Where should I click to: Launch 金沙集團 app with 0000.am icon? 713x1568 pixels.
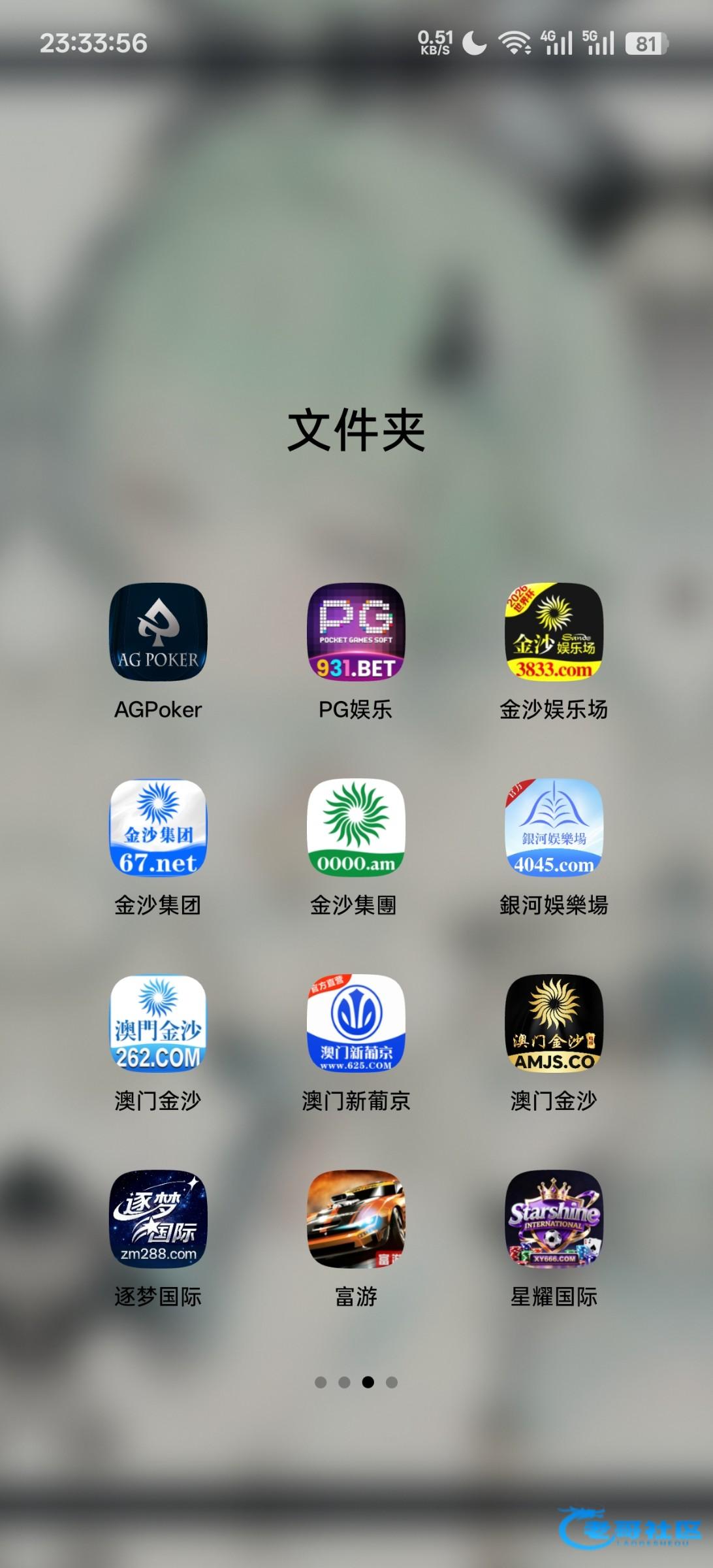pos(356,828)
